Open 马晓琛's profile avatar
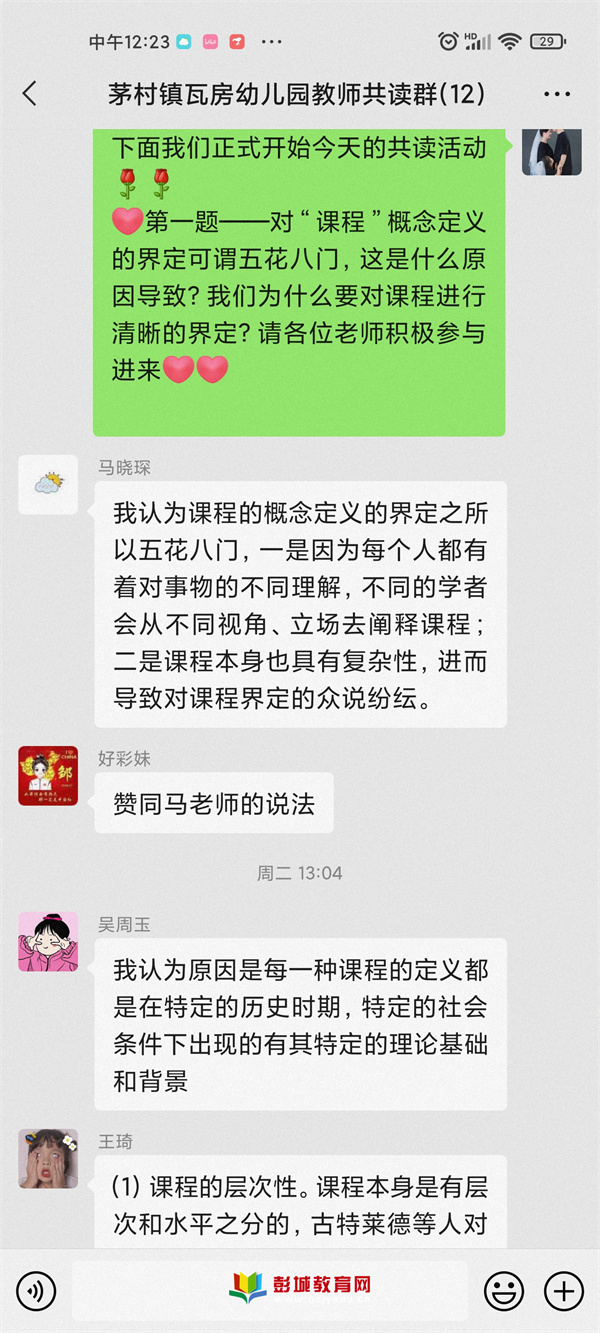This screenshot has width=600, height=1333. 48,485
